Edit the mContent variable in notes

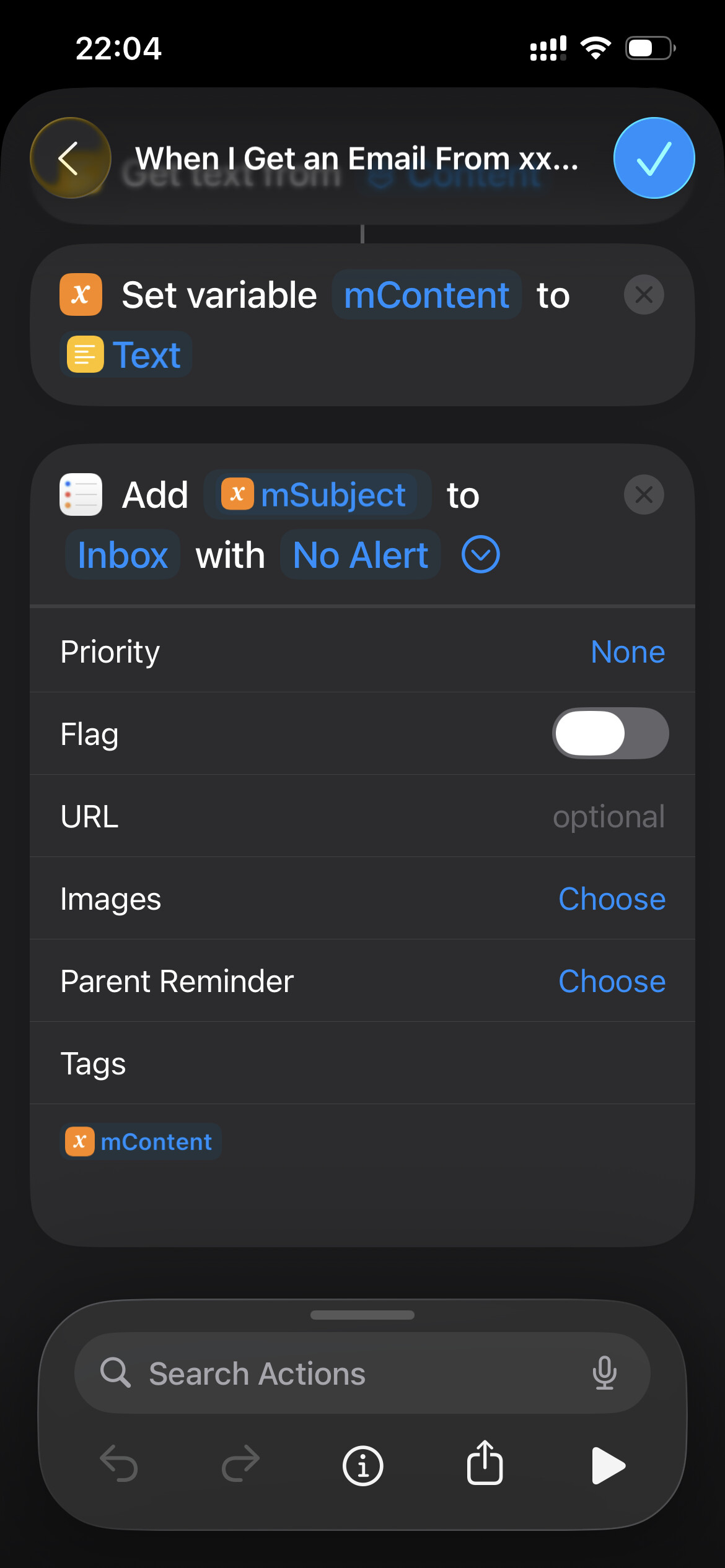coord(141,1141)
